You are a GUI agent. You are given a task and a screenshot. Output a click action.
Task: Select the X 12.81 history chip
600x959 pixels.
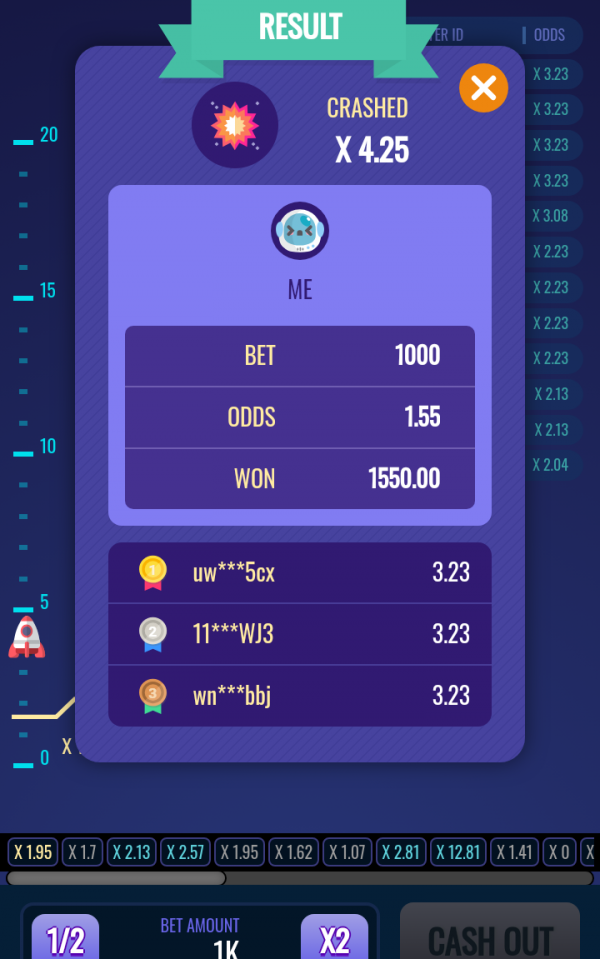458,853
